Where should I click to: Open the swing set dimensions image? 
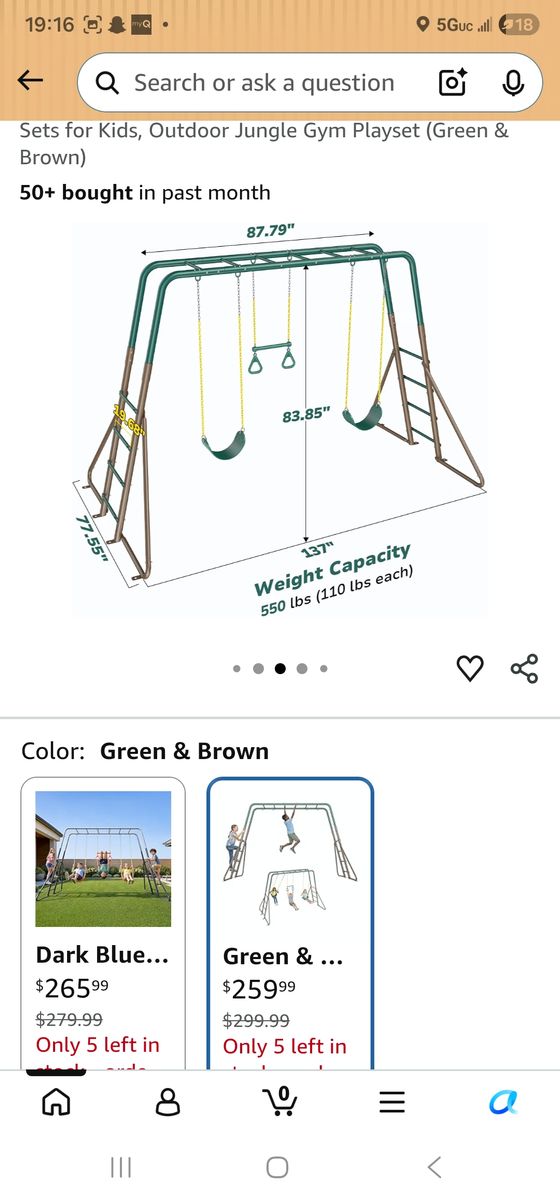pyautogui.click(x=280, y=420)
